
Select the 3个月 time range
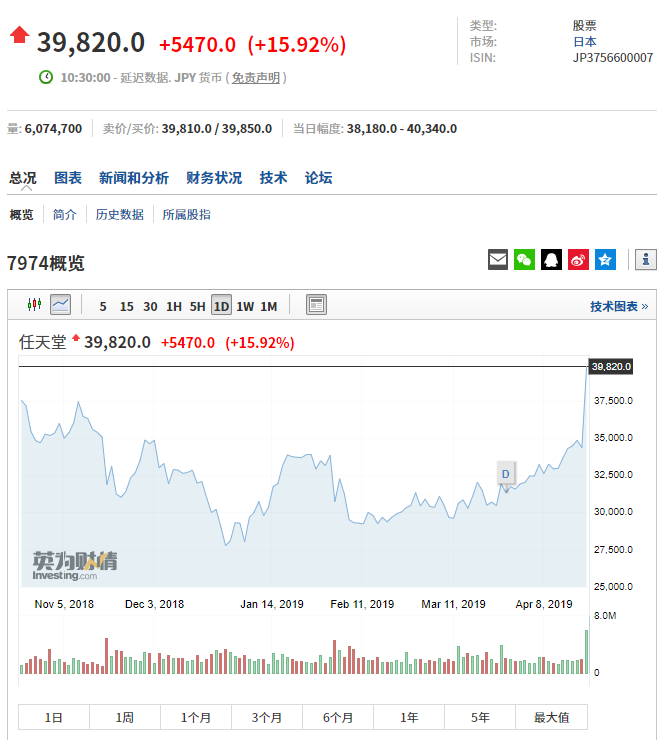267,717
